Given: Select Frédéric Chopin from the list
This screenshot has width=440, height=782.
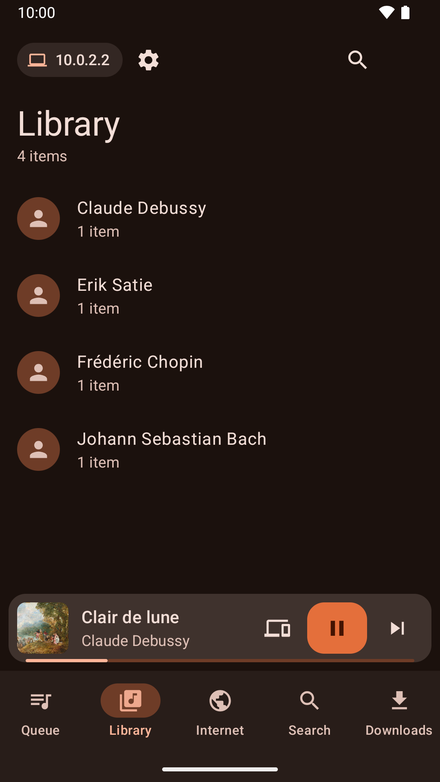Looking at the screenshot, I should point(220,373).
